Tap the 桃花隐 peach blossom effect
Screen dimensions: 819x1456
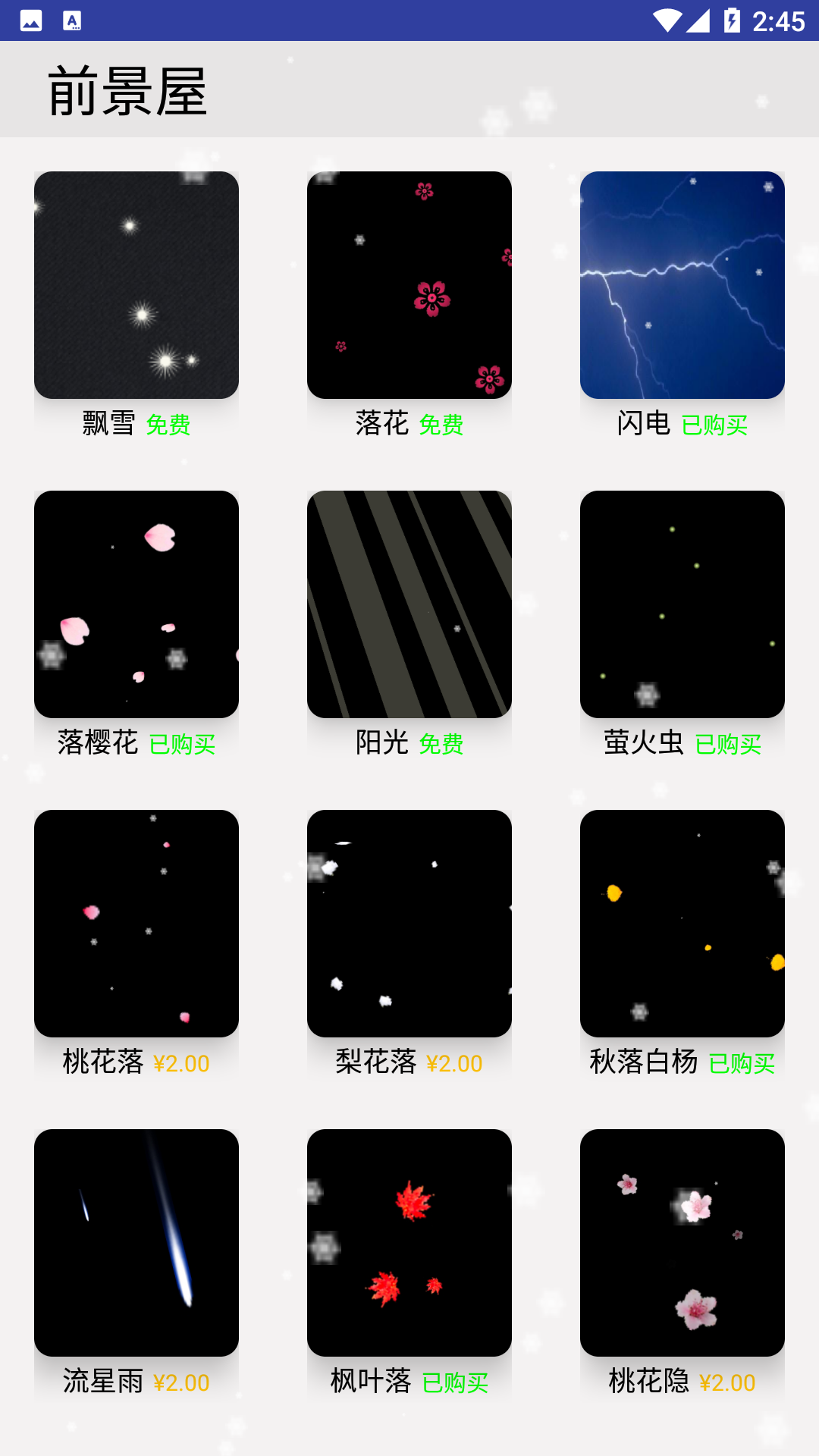[x=682, y=1243]
